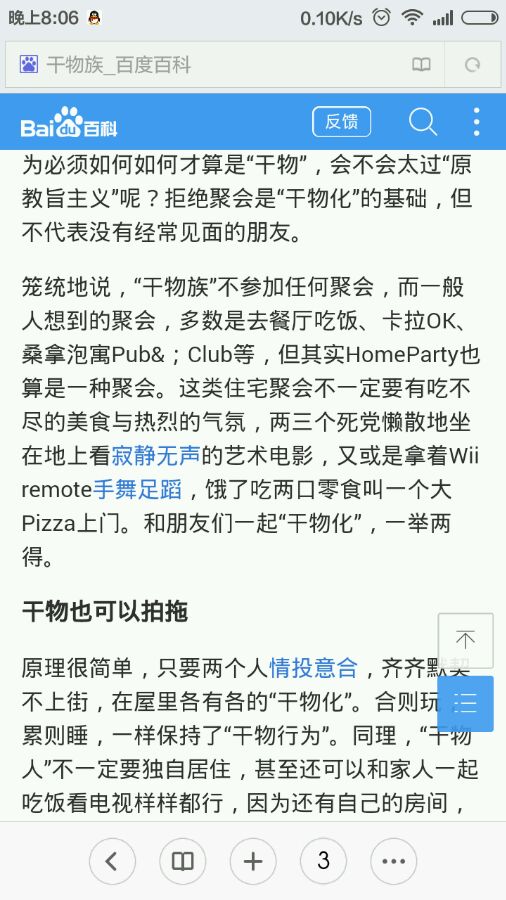Open the 寂静无声 link
Image resolution: width=506 pixels, height=900 pixels.
[155, 455]
